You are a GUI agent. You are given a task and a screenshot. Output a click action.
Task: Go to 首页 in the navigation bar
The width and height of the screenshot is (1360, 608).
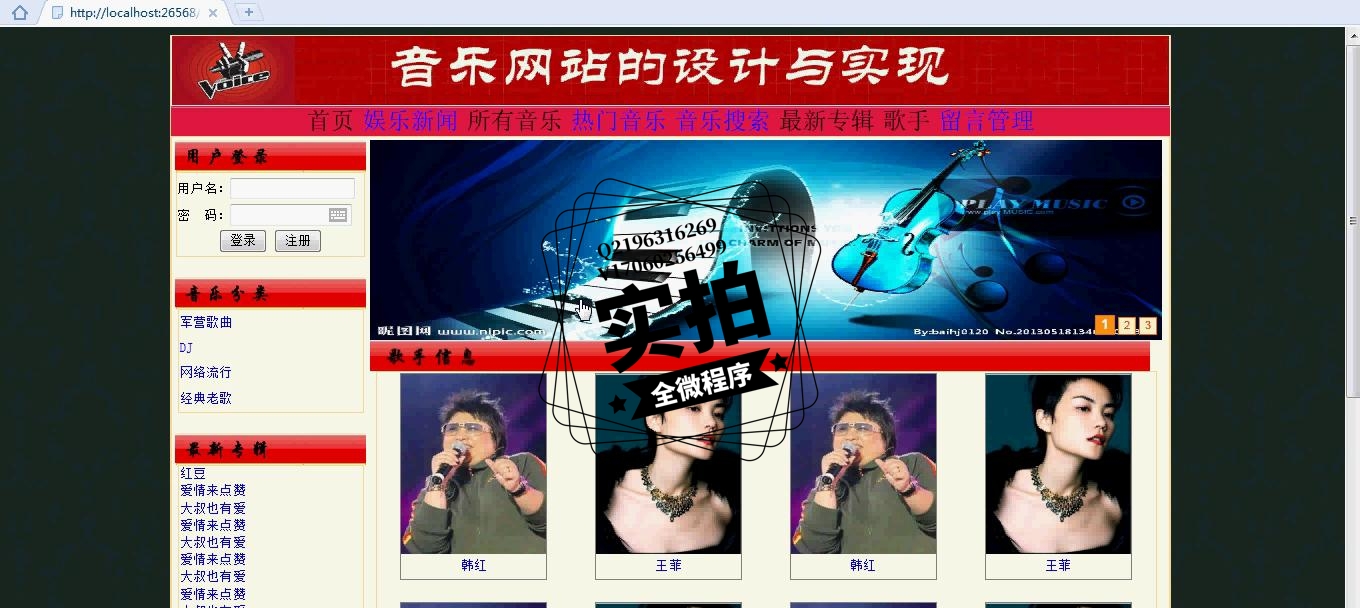click(331, 121)
